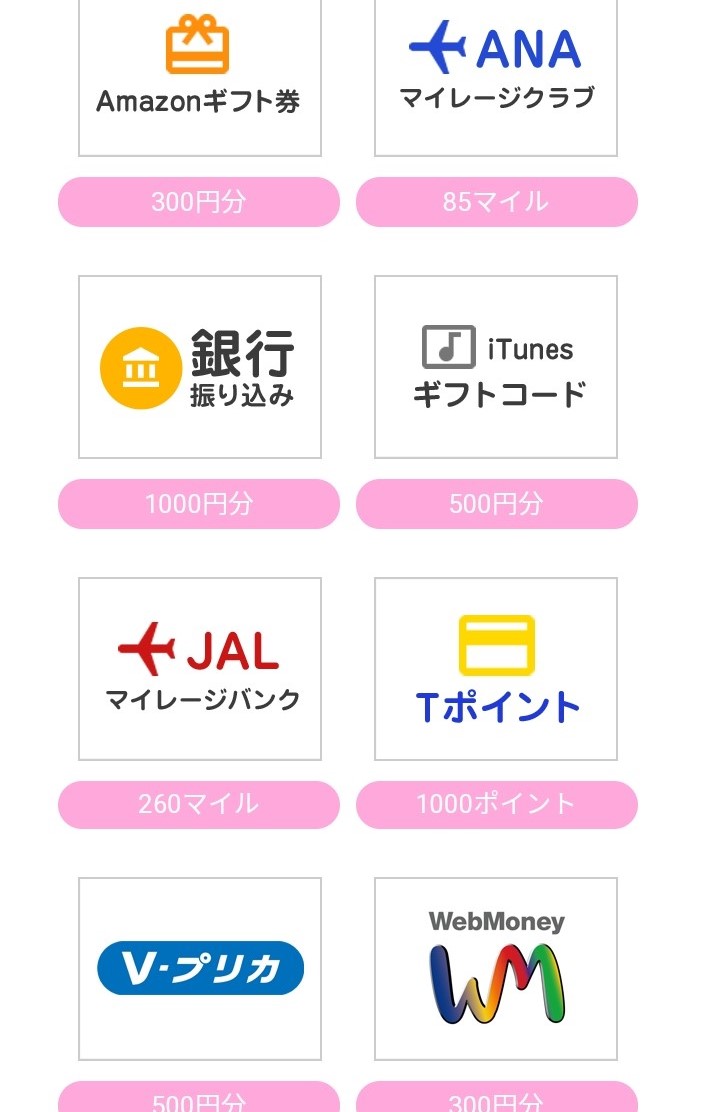Choose the 260マイル button under JAL
The image size is (719, 1112).
pos(199,805)
